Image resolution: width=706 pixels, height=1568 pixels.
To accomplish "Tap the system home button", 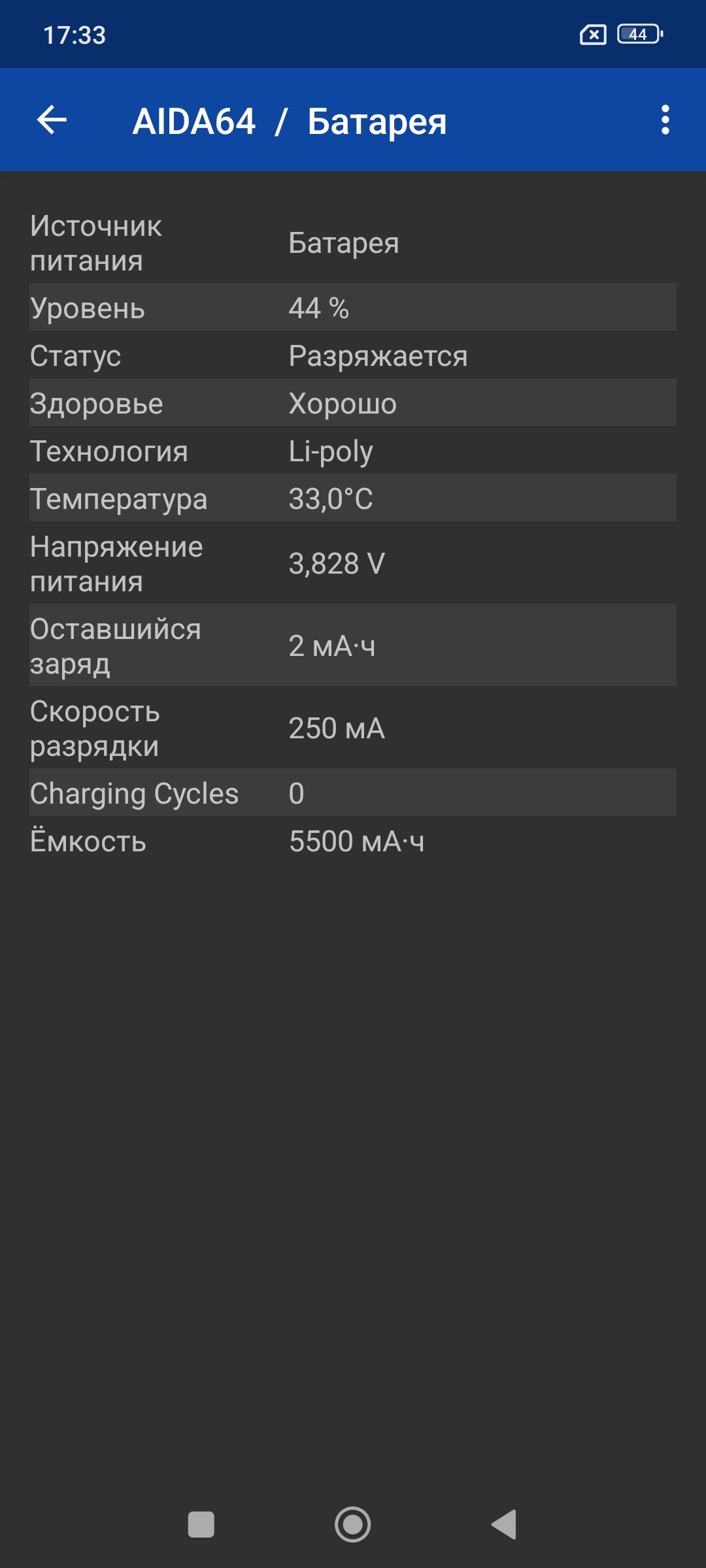I will pyautogui.click(x=353, y=1525).
